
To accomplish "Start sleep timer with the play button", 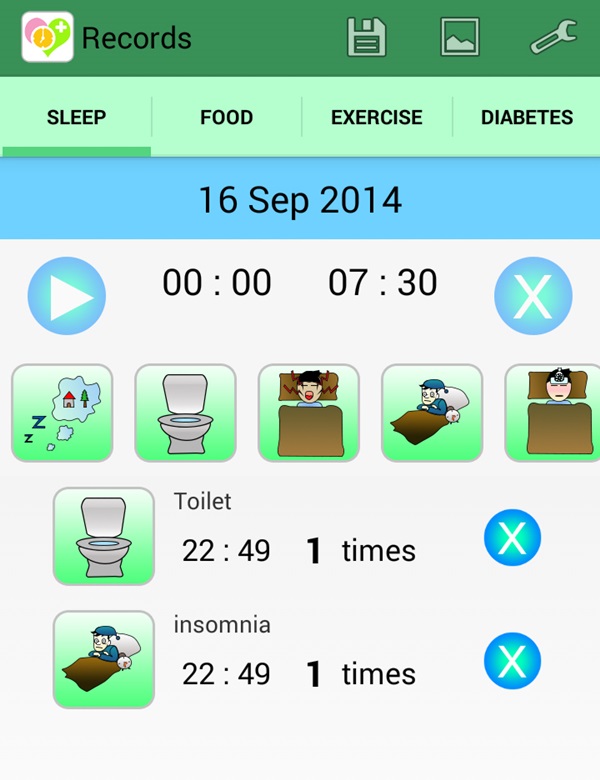I will [67, 296].
